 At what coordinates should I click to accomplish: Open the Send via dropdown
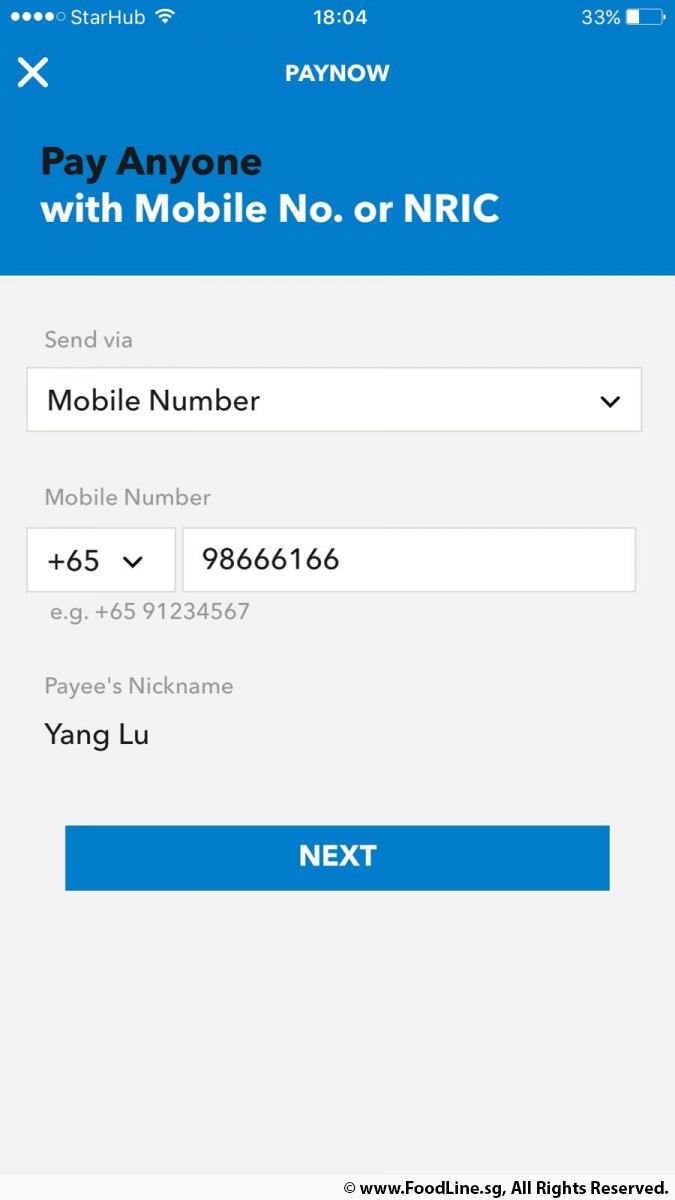334,400
